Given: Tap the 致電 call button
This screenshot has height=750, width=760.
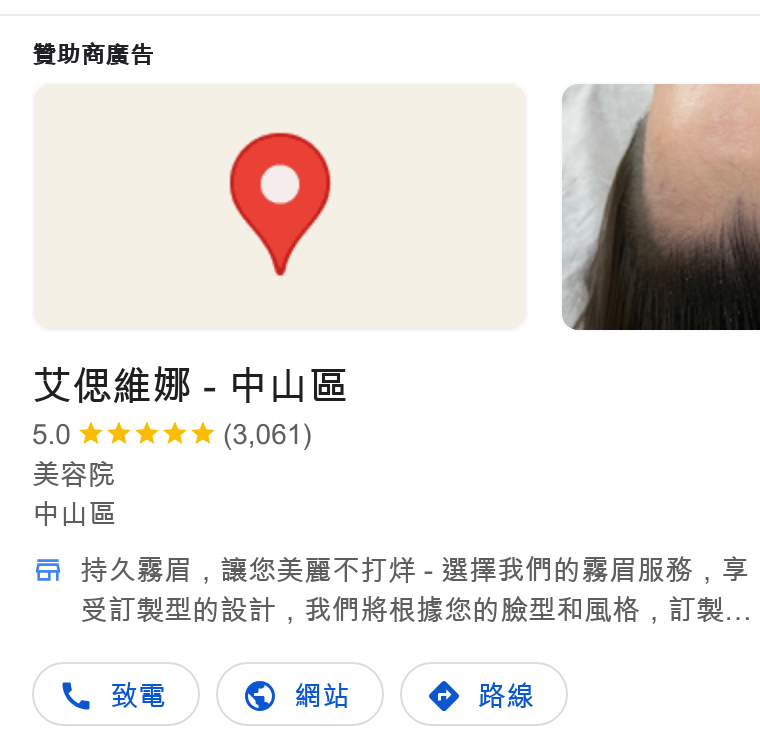Looking at the screenshot, I should pyautogui.click(x=116, y=694).
